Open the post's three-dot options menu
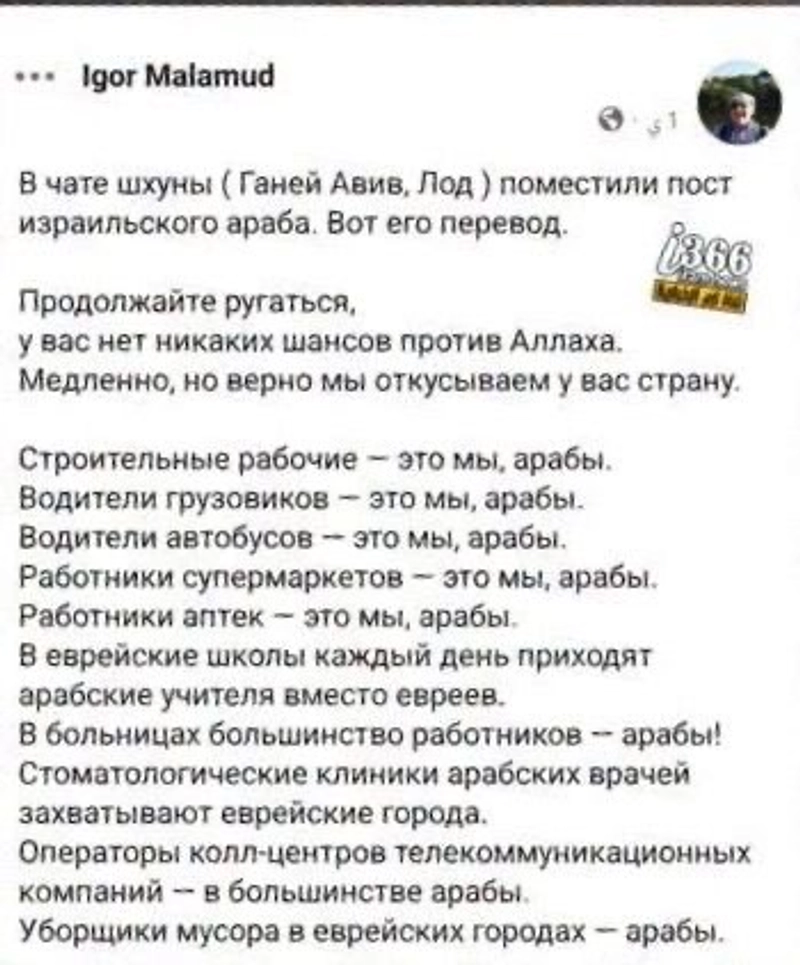The height and width of the screenshot is (965, 800). [43, 75]
